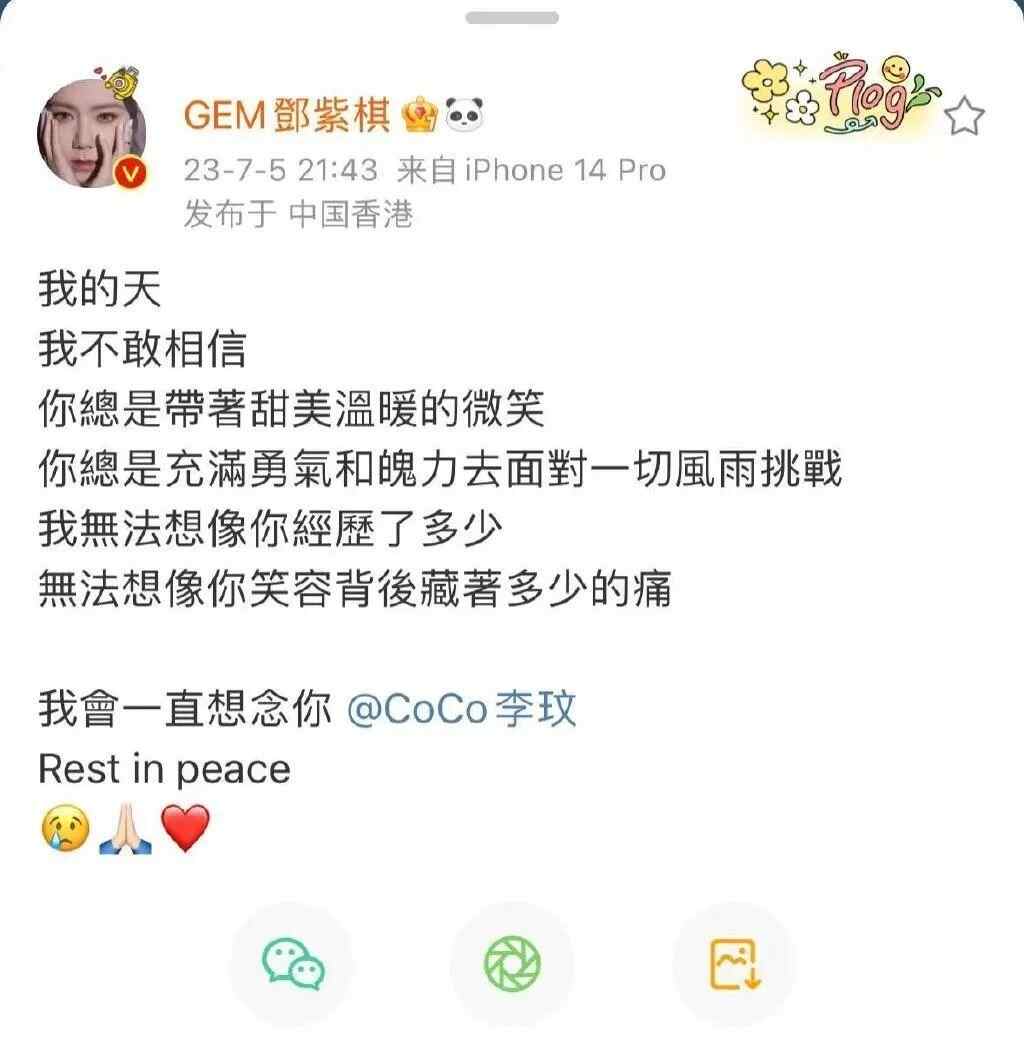Open GEM 鄧紫棋's profile avatar

pos(92,135)
